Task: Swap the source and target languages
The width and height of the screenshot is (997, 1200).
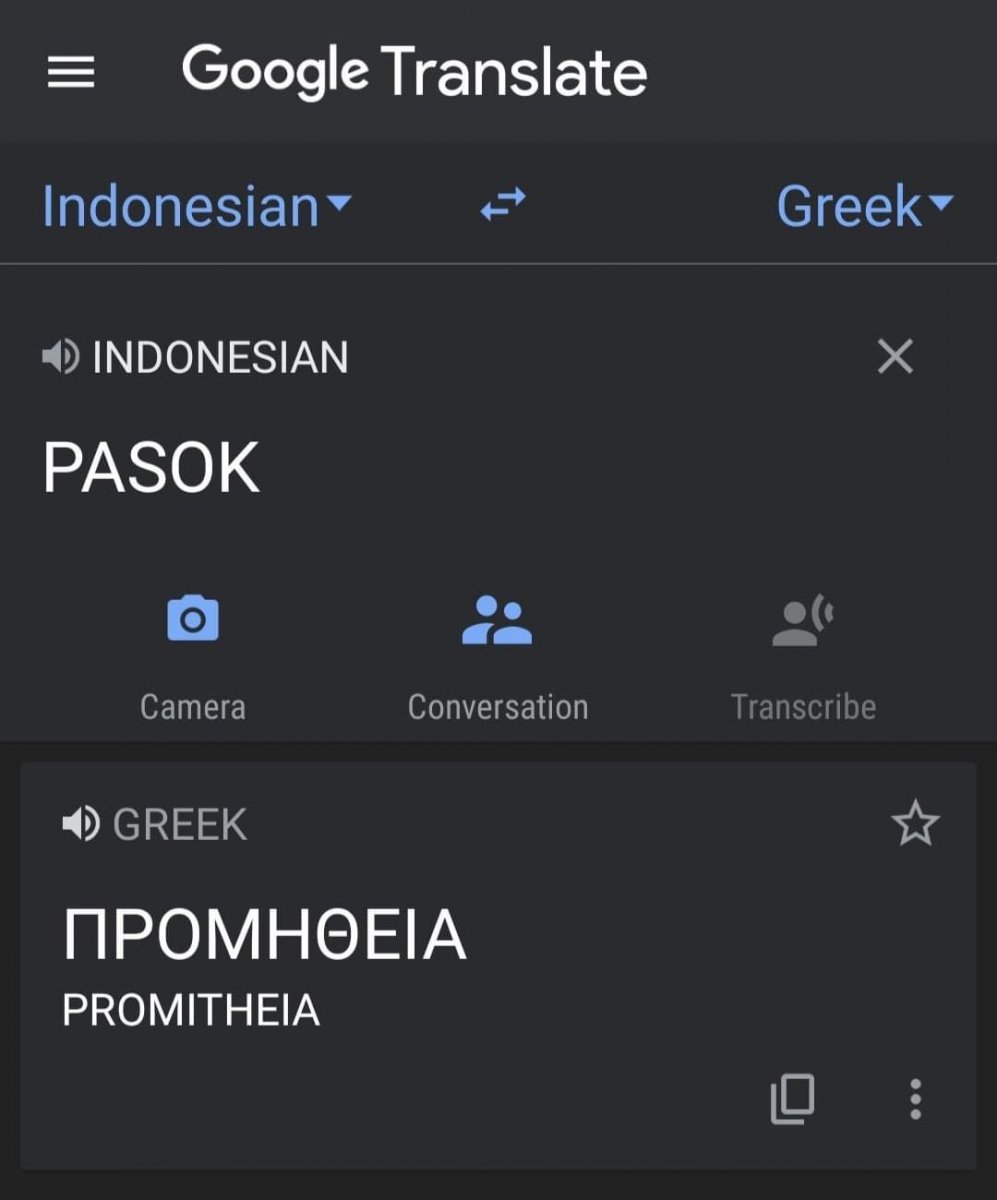Action: [502, 206]
